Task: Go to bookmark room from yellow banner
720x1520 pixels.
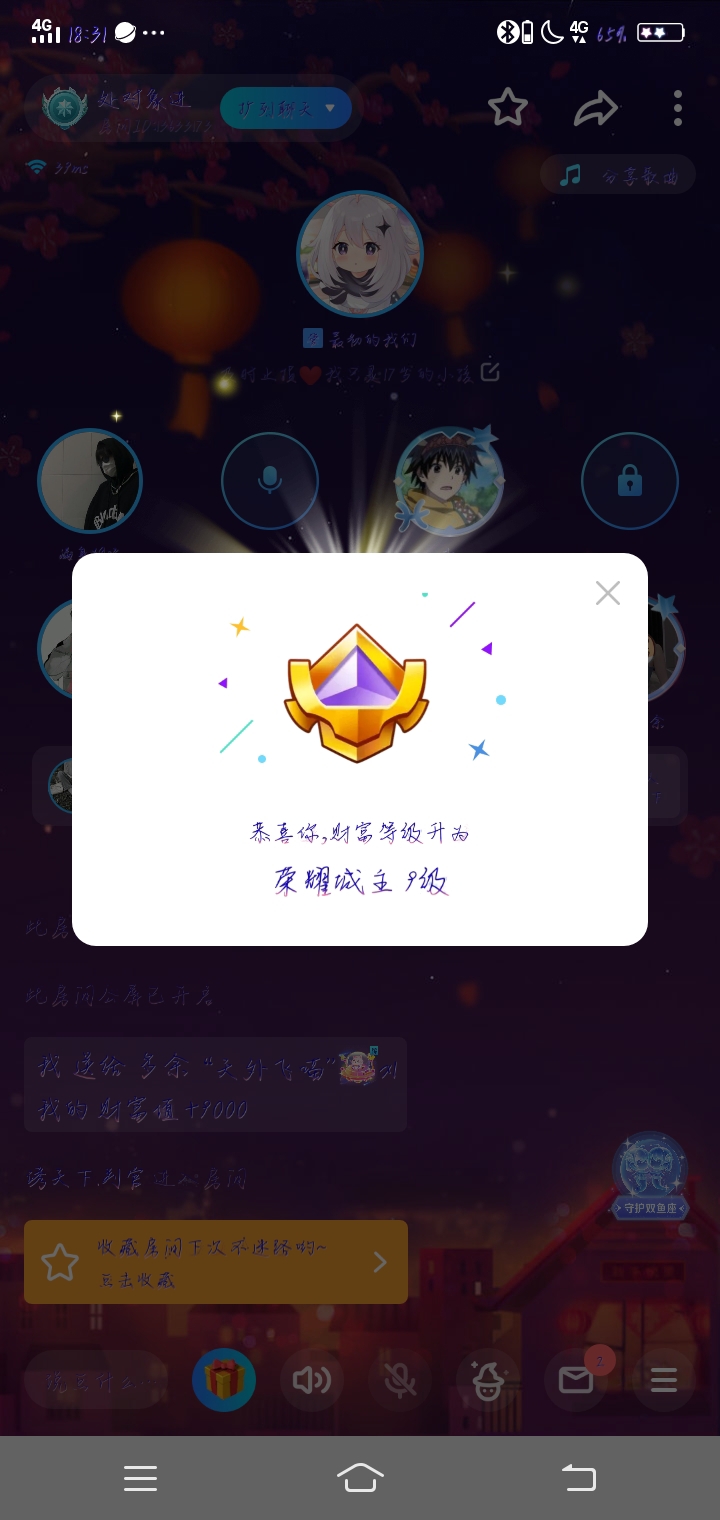Action: coord(216,1262)
